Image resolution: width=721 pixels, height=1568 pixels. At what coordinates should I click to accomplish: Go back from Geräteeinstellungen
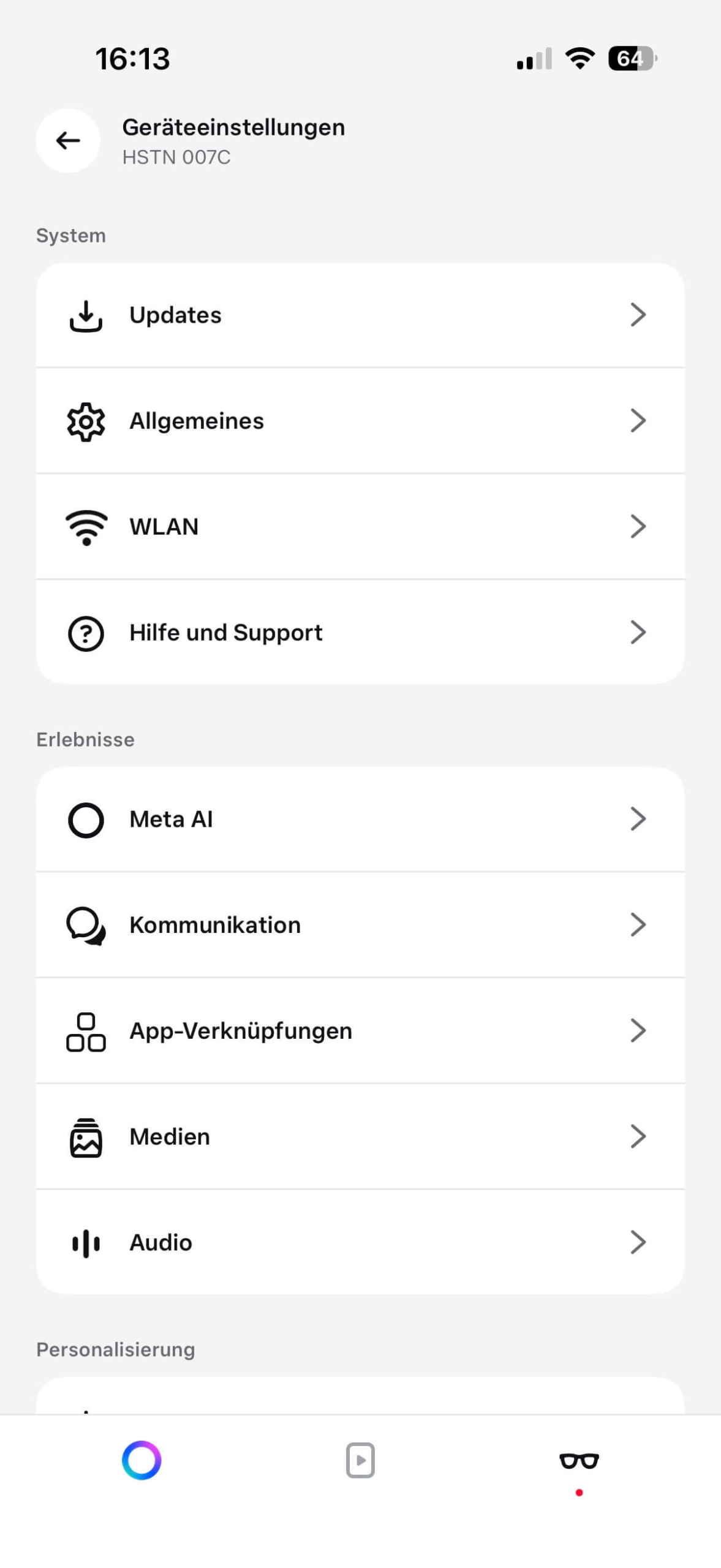tap(68, 141)
